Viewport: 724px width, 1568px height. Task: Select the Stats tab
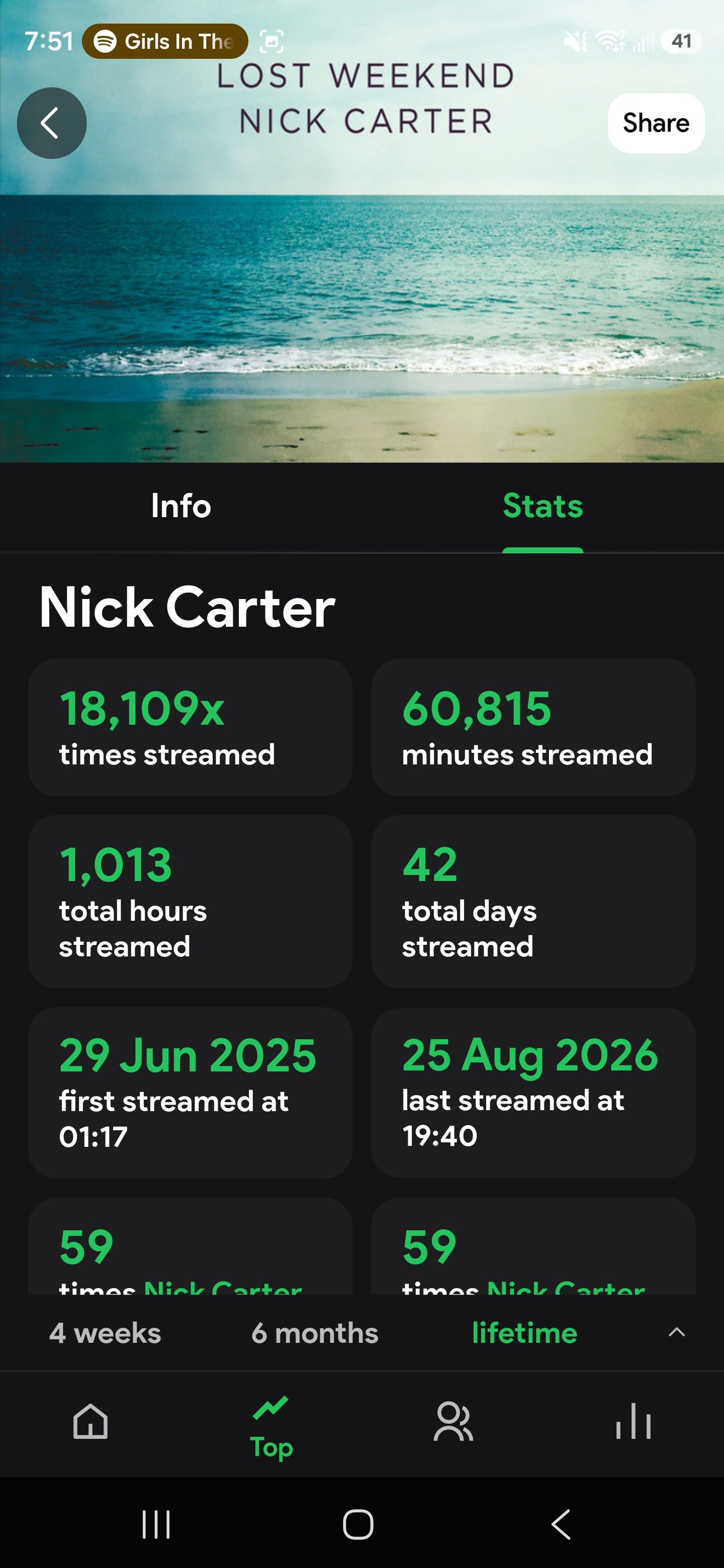point(542,506)
